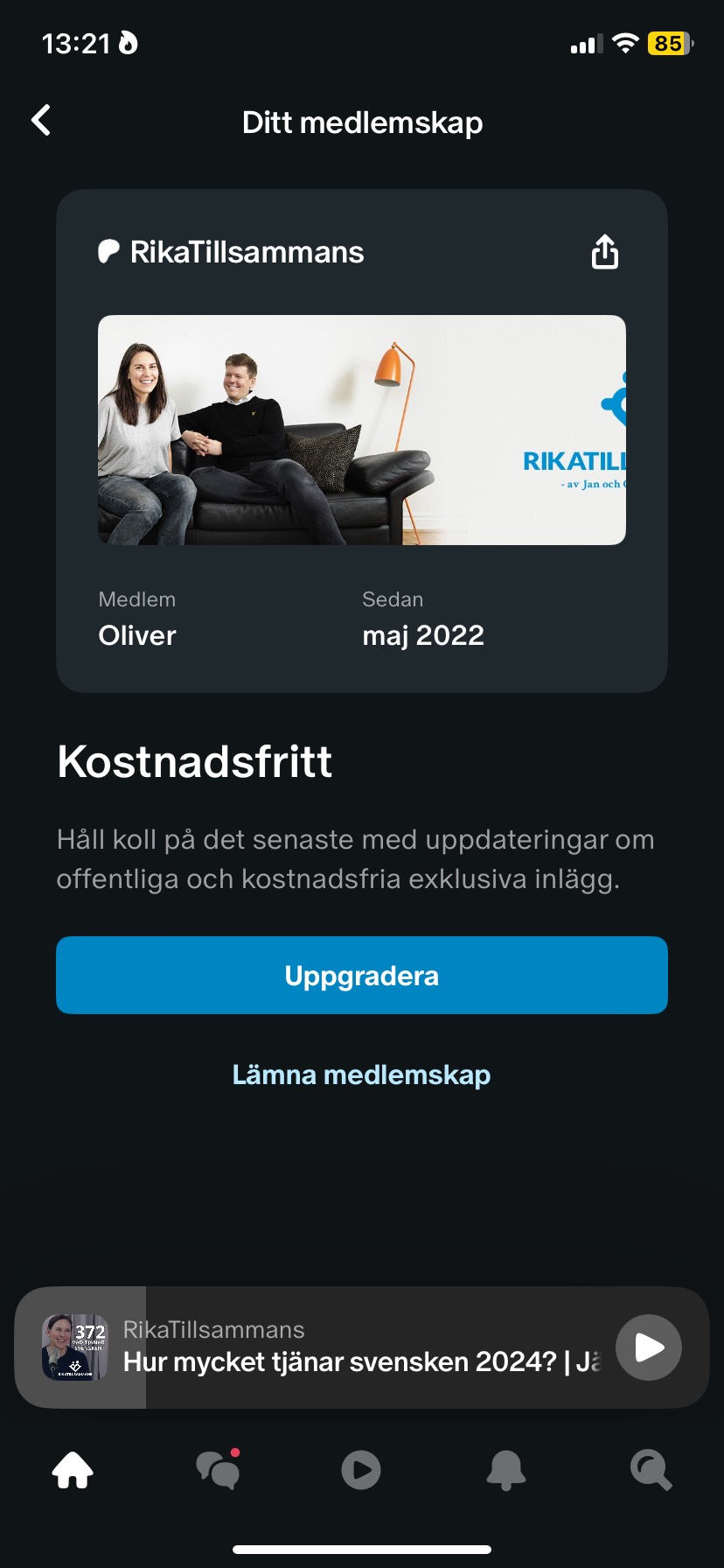Play the Hur mycket tjänar svensken episode
The height and width of the screenshot is (1568, 724).
(x=648, y=1347)
